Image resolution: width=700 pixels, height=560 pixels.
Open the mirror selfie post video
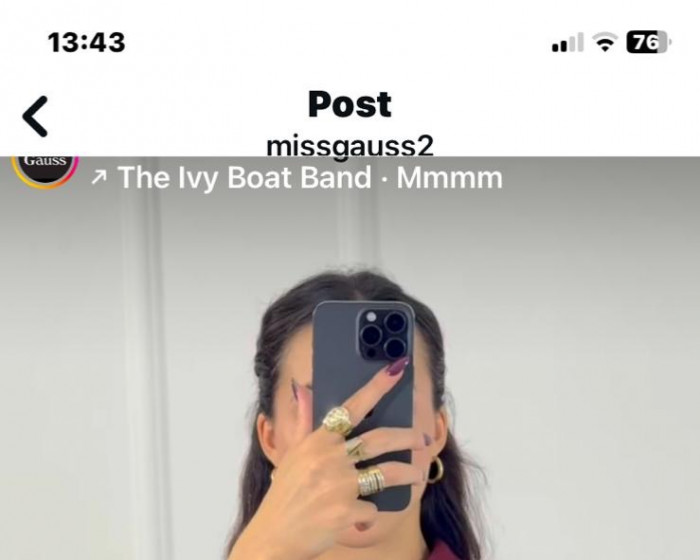tap(350, 380)
